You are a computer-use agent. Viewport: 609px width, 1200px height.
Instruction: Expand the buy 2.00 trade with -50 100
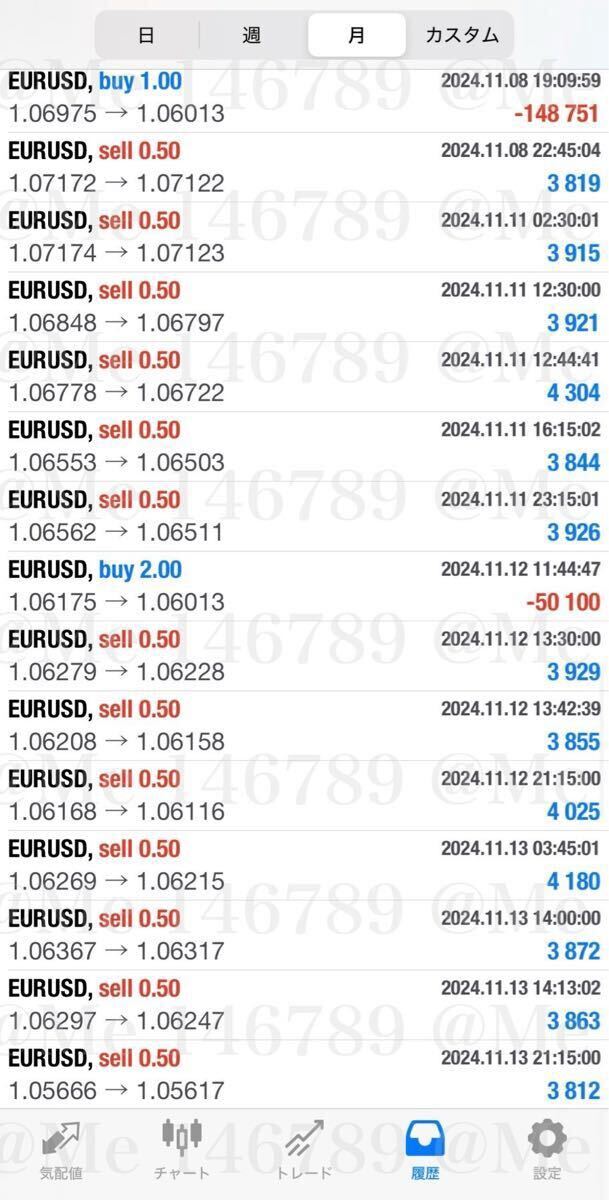coord(304,586)
